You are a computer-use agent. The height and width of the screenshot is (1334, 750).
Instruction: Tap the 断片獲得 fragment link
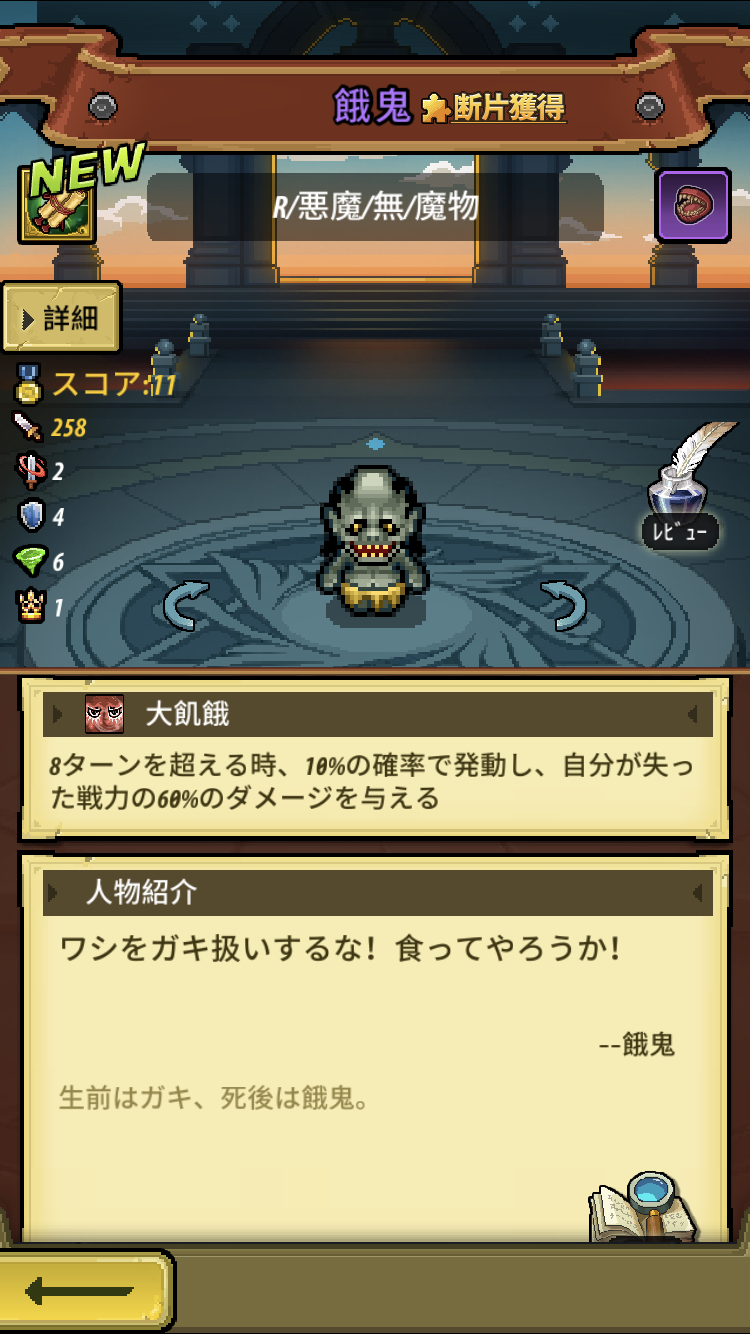[495, 108]
